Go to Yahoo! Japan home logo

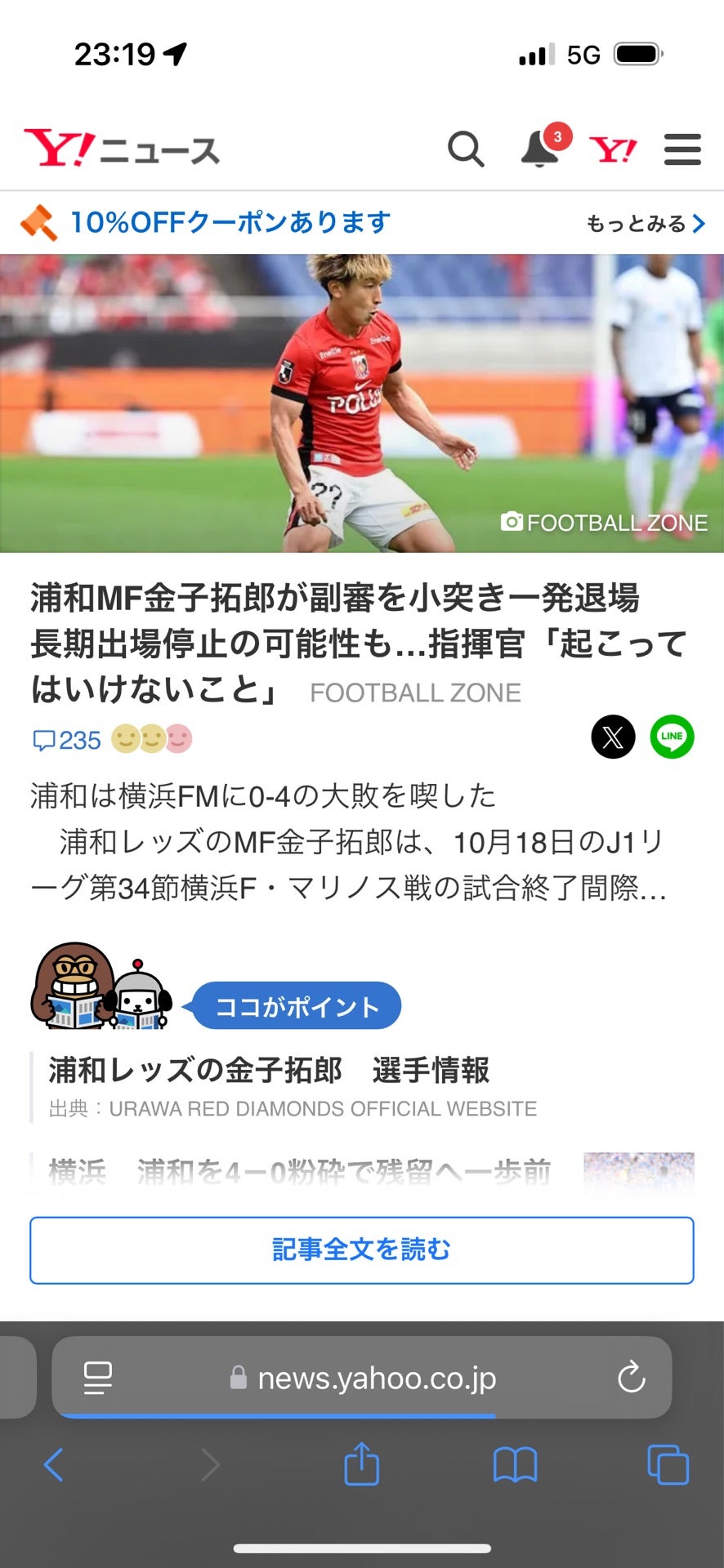613,149
